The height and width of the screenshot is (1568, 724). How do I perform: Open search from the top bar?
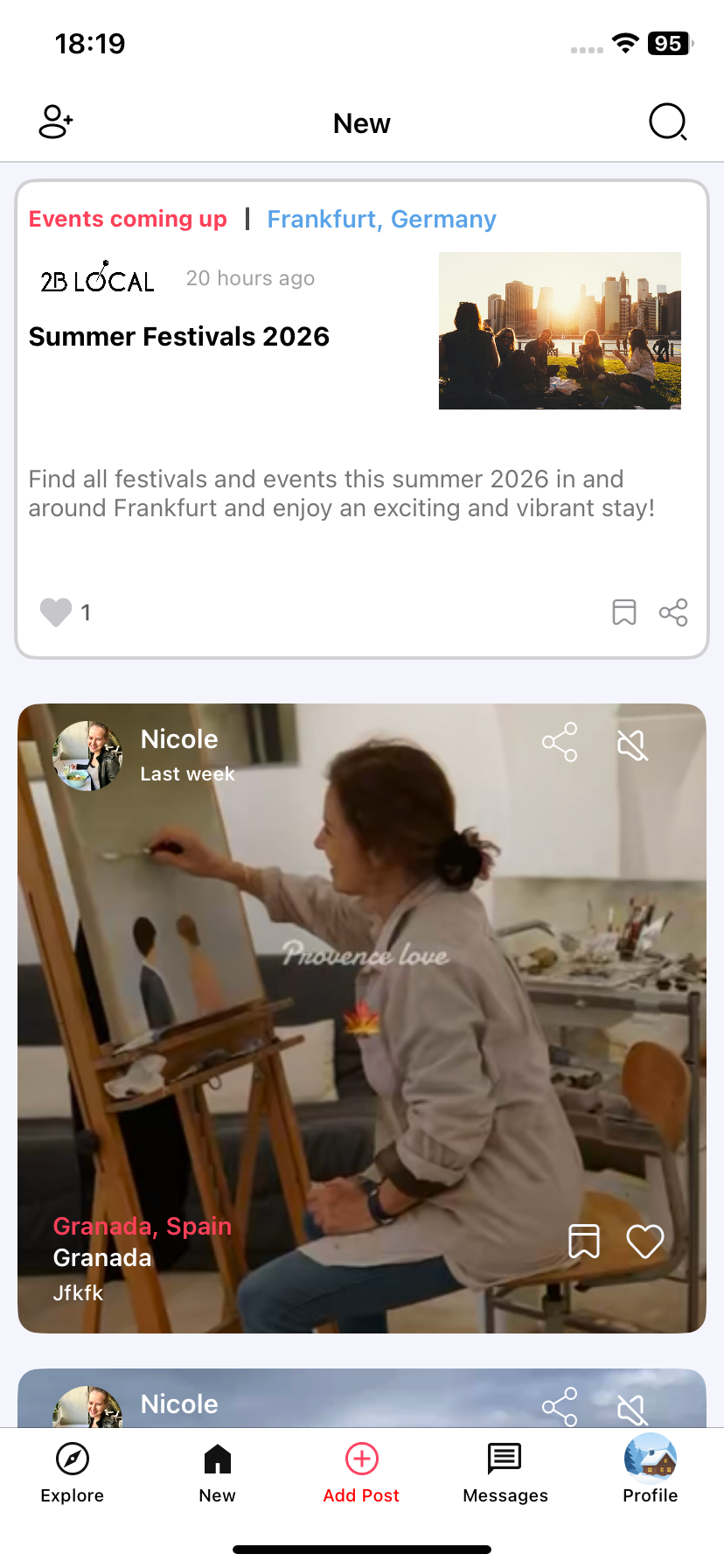[x=668, y=122]
